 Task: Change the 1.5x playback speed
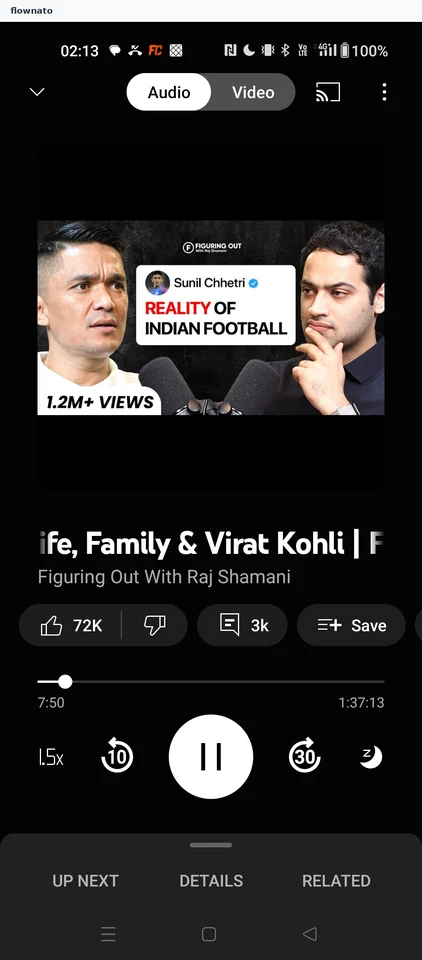coord(51,757)
